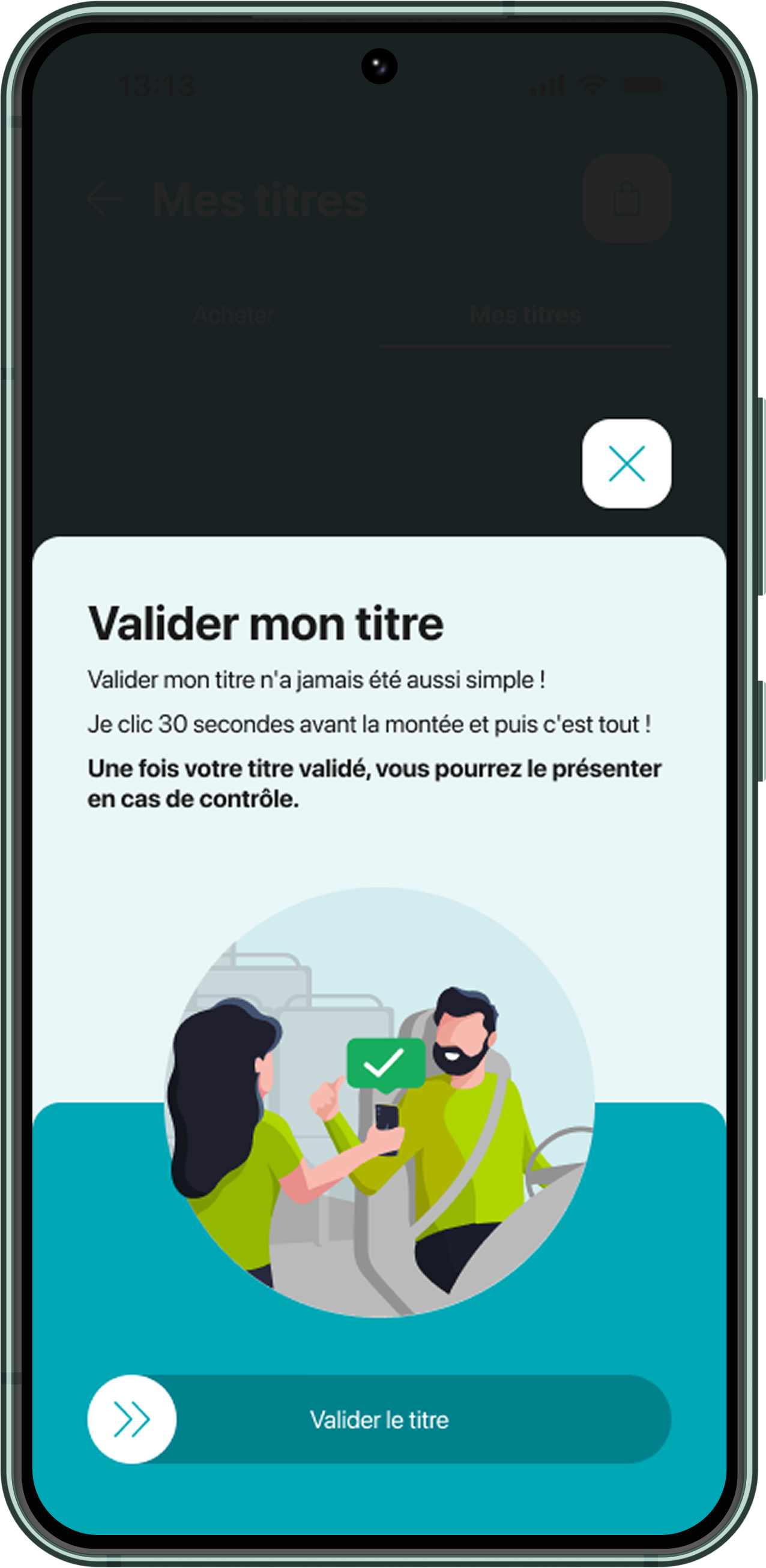Screen dimensions: 766x1568
Task: Close the Valider mon titre dialog
Action: 626,463
